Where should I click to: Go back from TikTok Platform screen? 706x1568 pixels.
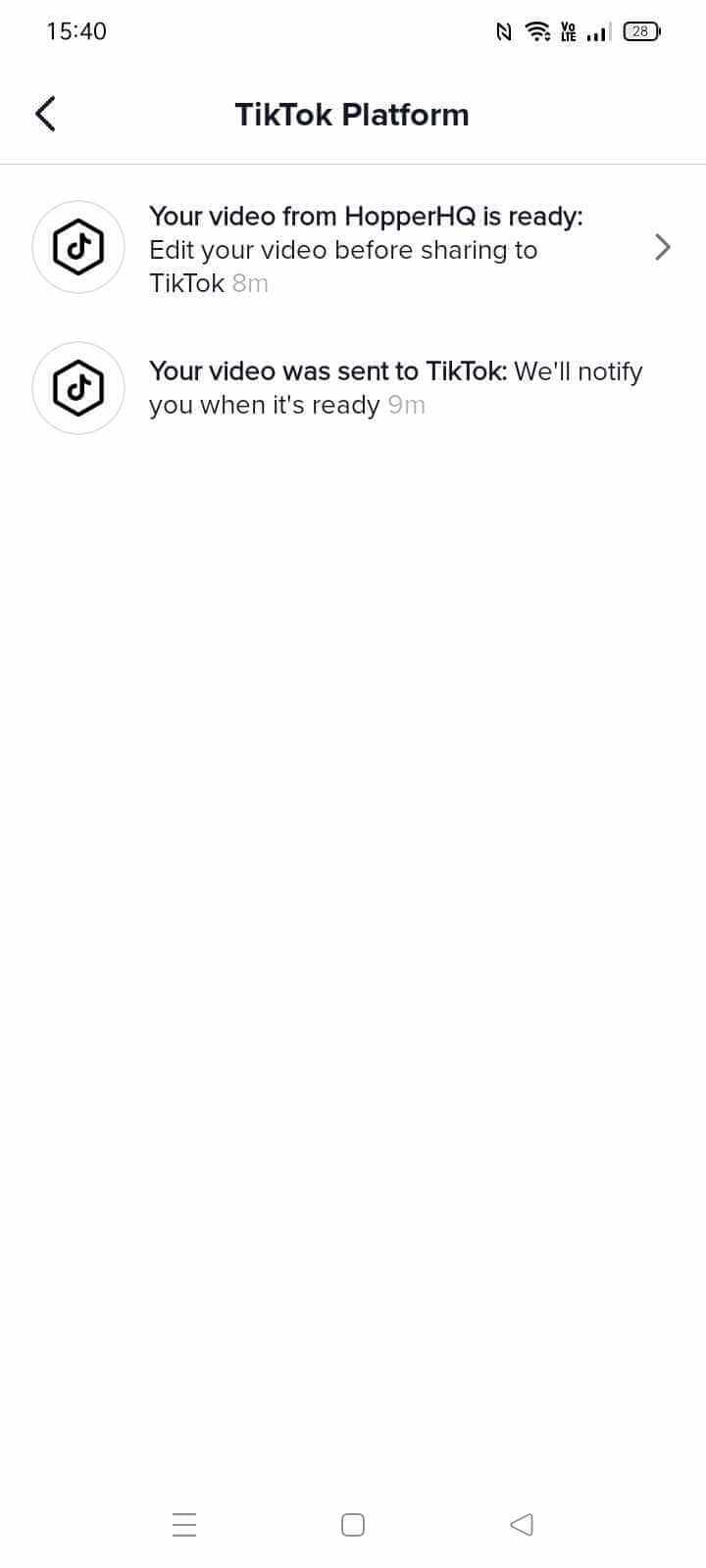45,114
